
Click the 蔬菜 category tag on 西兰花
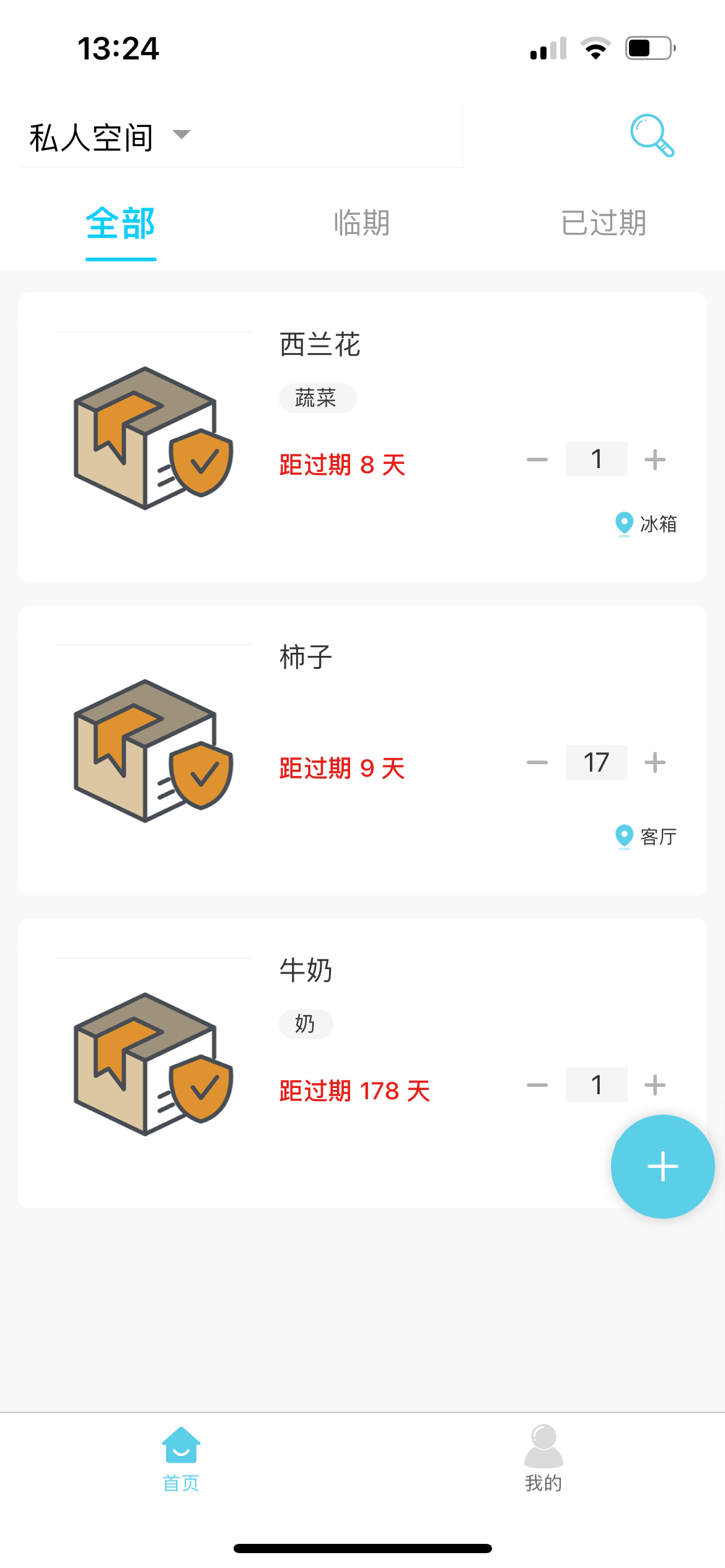coord(317,398)
